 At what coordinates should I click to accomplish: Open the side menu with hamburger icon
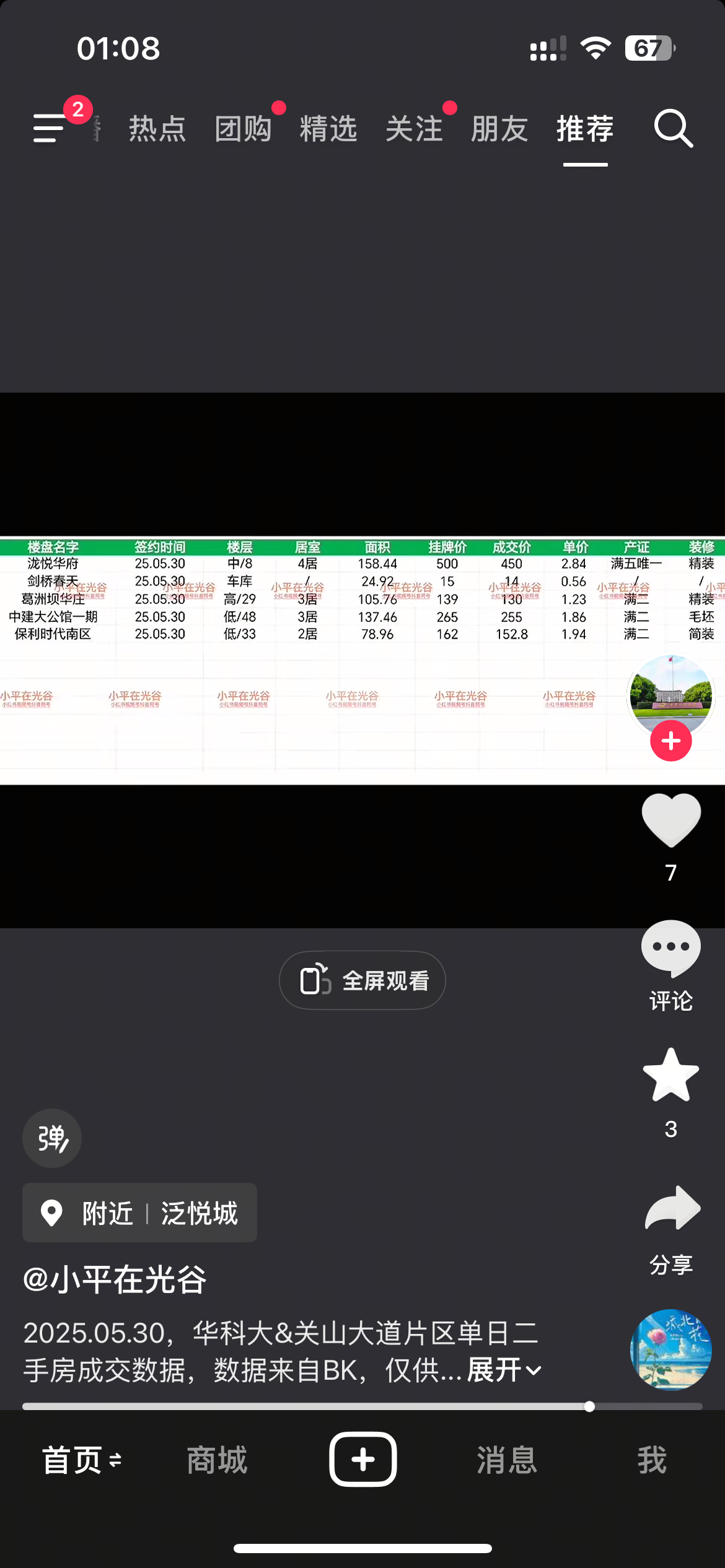pos(50,128)
